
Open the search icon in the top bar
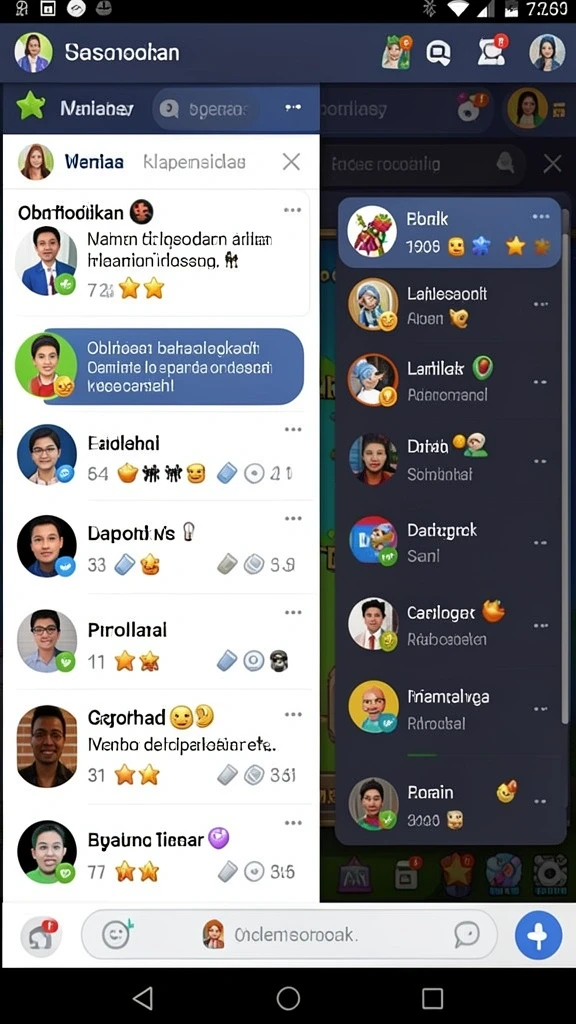(x=438, y=53)
